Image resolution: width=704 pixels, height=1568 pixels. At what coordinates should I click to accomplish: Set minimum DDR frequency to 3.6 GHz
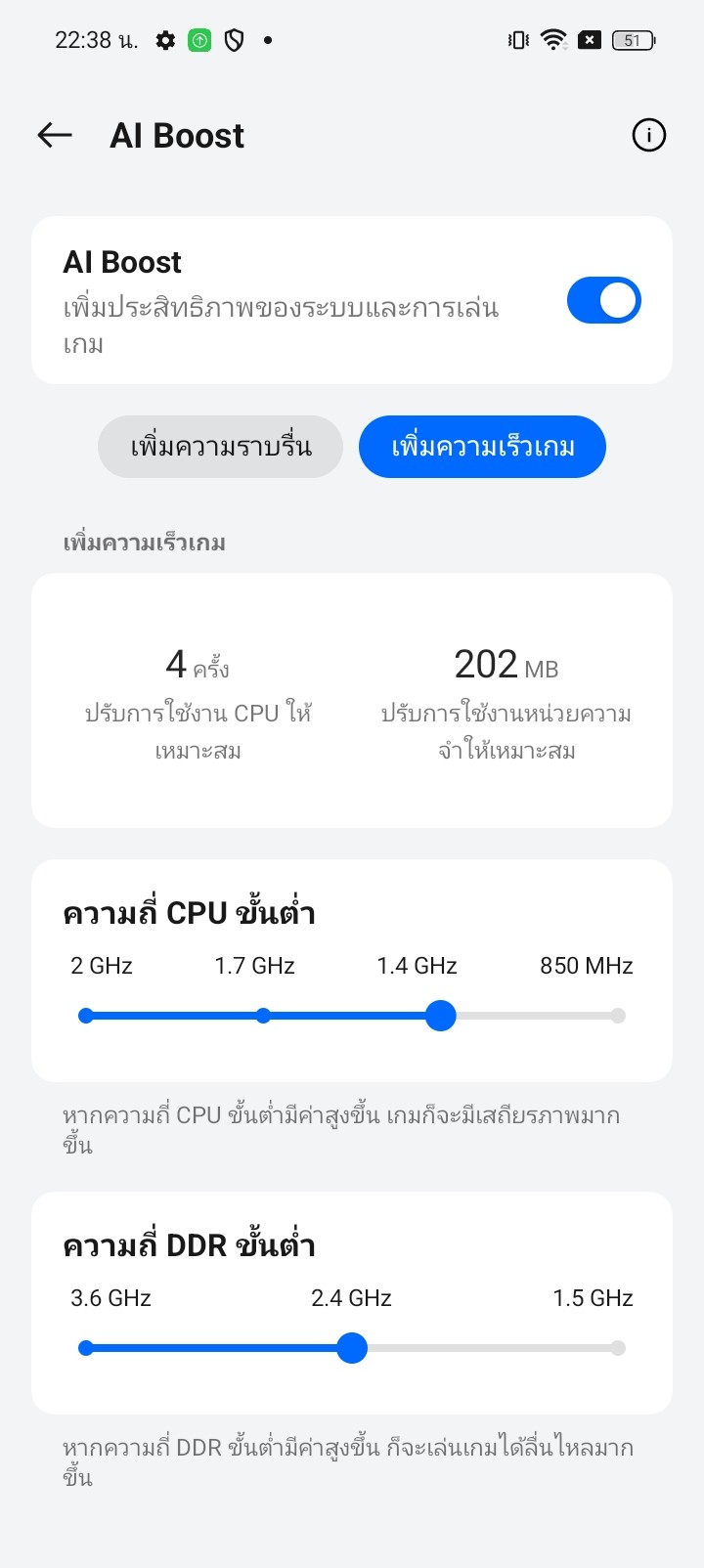click(x=86, y=1348)
